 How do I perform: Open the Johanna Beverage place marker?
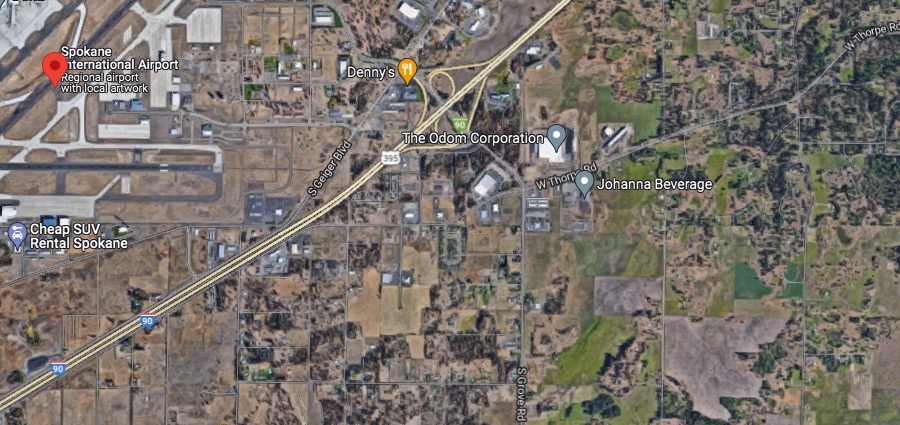tap(584, 183)
